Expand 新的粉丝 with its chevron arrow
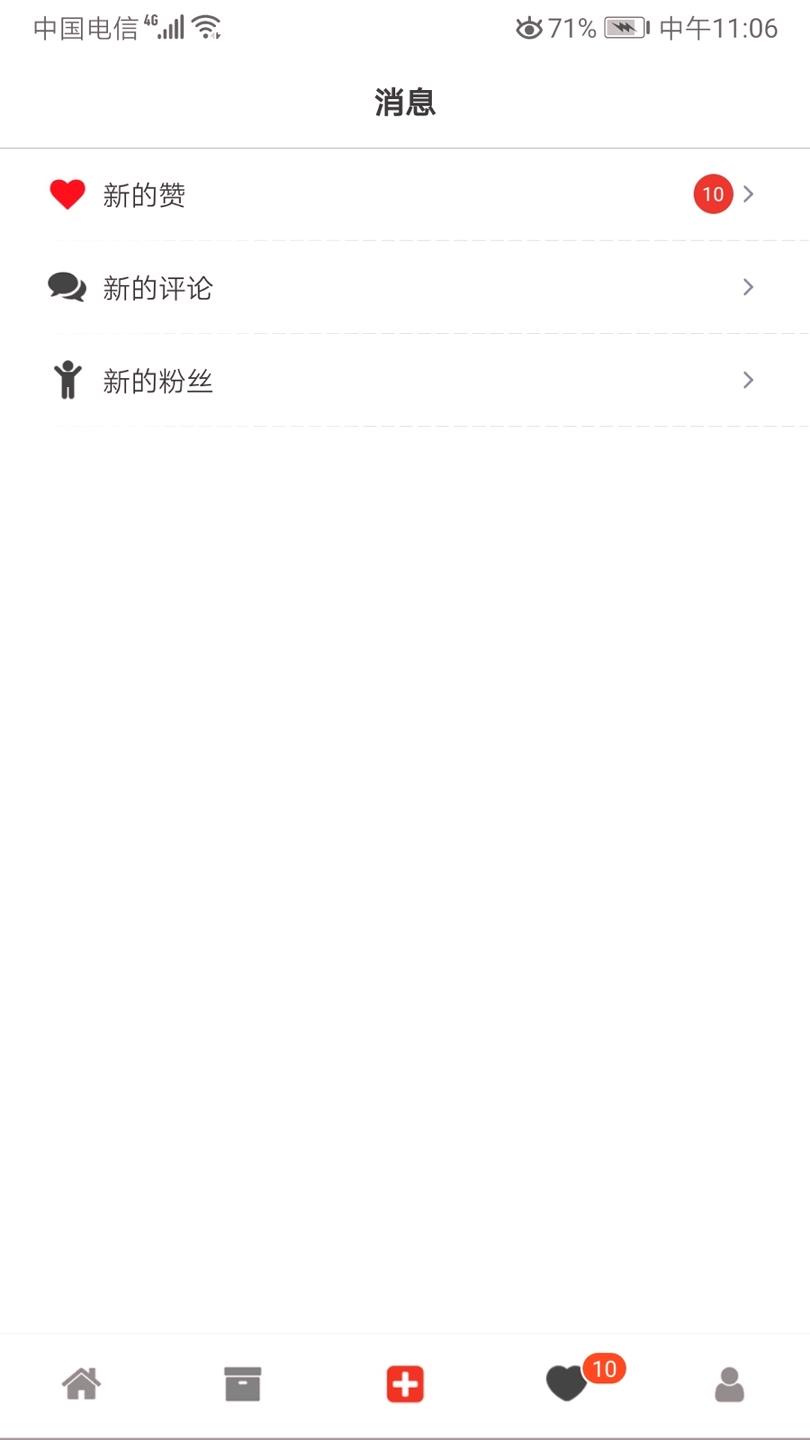Screen dimensions: 810x1440 point(748,380)
